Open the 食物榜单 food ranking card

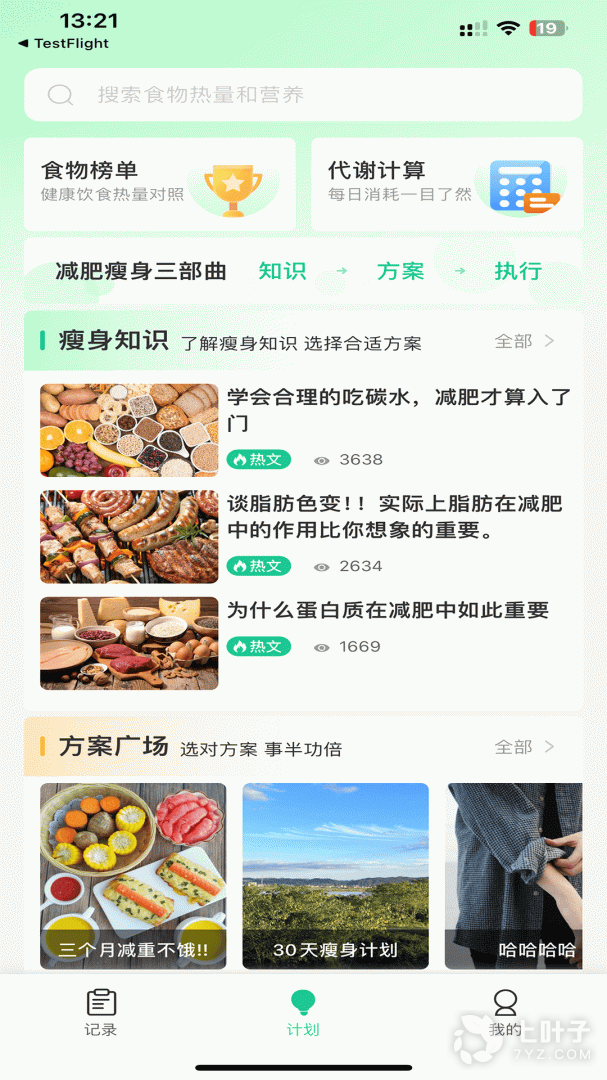click(x=160, y=184)
